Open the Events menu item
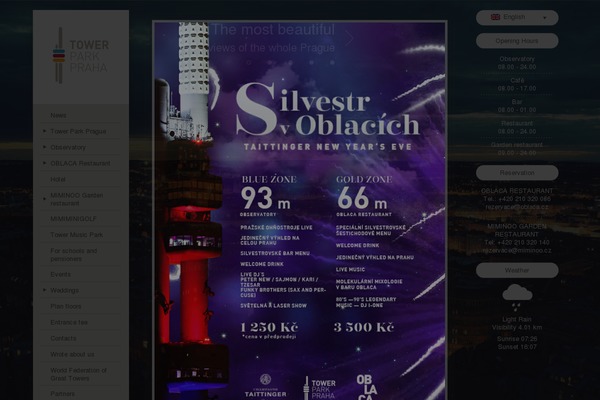This screenshot has width=600, height=400. tap(60, 274)
